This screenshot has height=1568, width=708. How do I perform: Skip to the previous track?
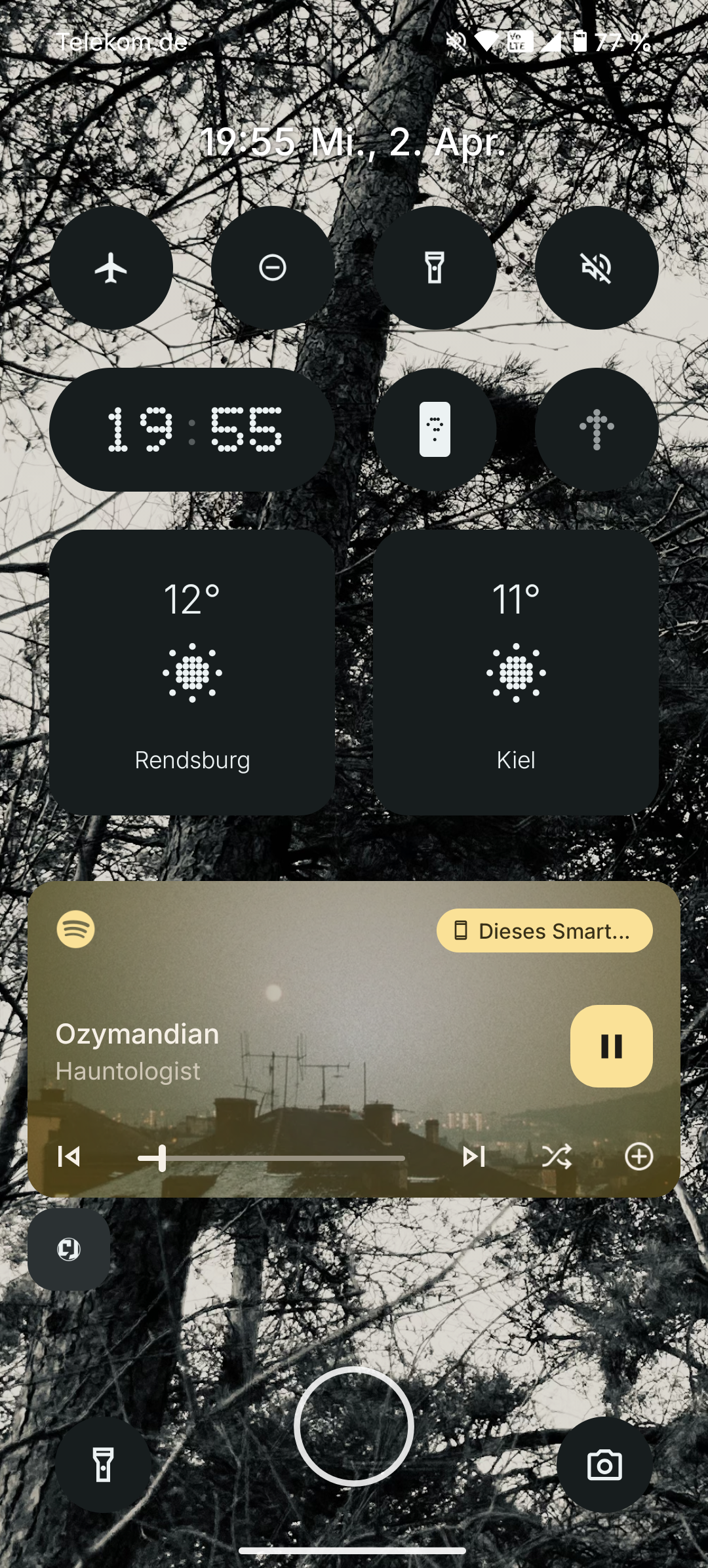pyautogui.click(x=69, y=1157)
